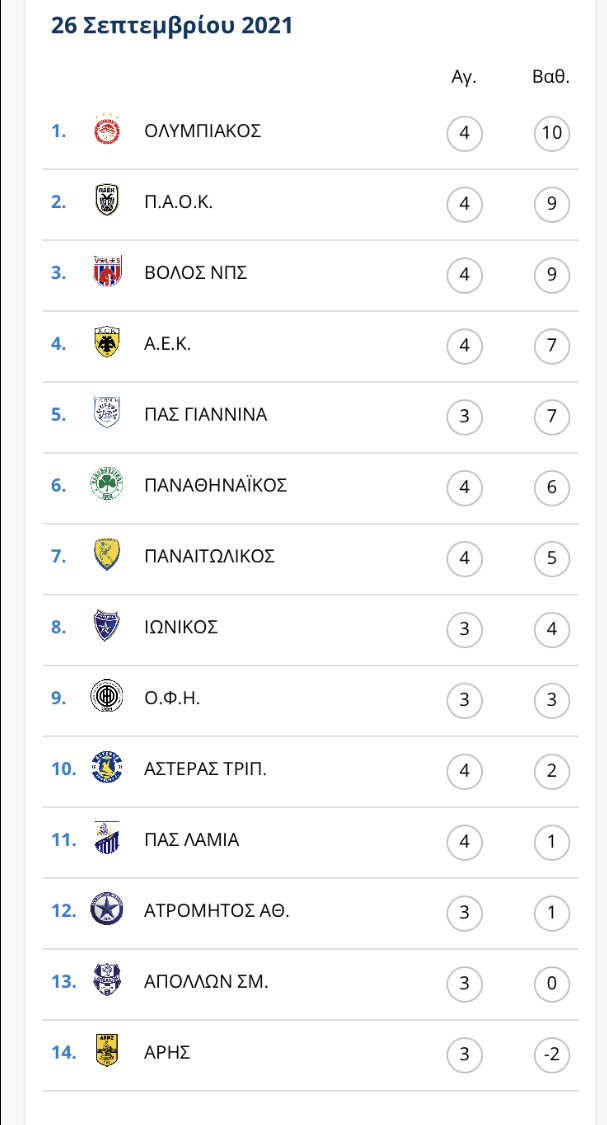Open the ΠΑΝΑΘΗΝΑΪΚΟΣ row
This screenshot has height=1125, width=607.
(x=311, y=488)
